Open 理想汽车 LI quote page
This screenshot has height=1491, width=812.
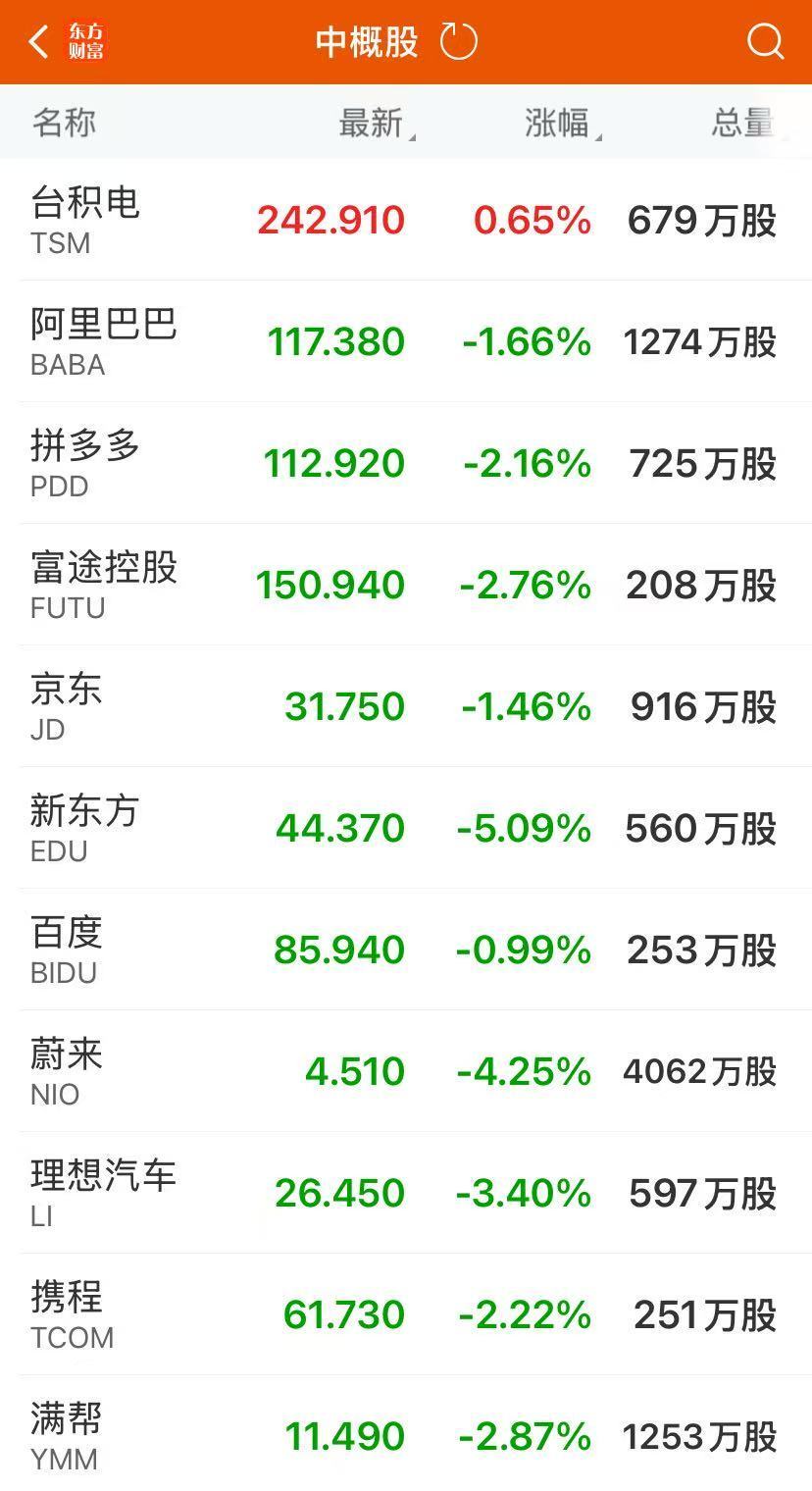pyautogui.click(x=406, y=1193)
